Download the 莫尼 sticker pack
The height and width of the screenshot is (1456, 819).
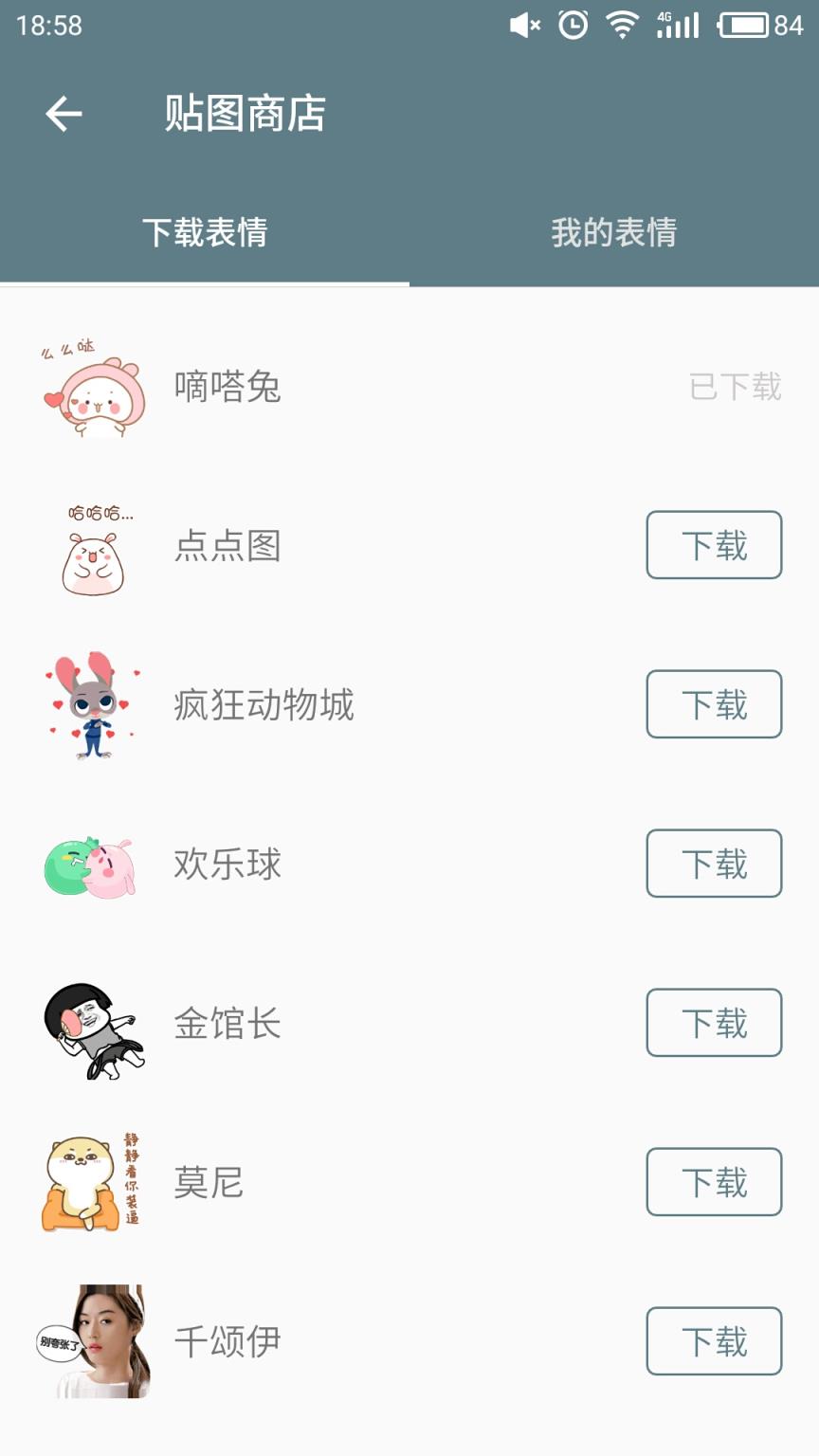pyautogui.click(x=714, y=1182)
